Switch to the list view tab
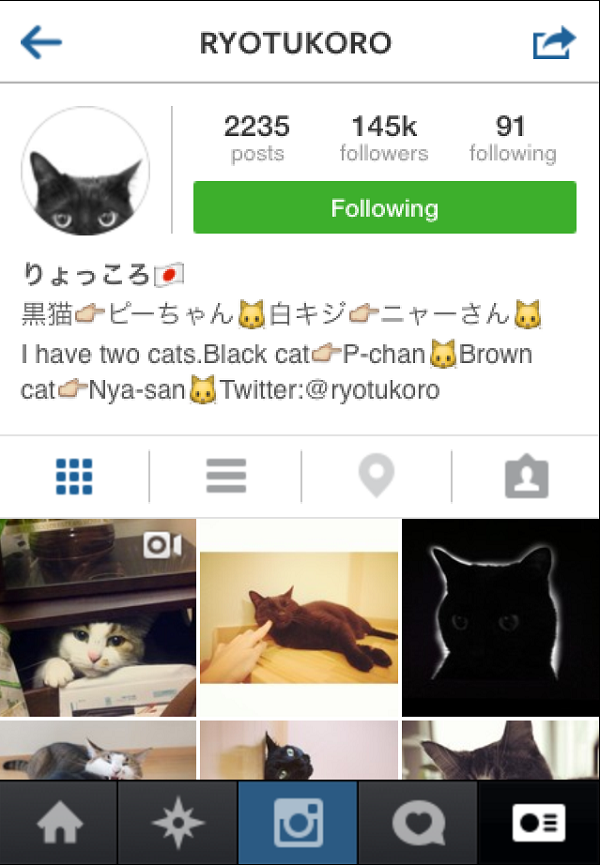This screenshot has width=600, height=865. pos(226,477)
